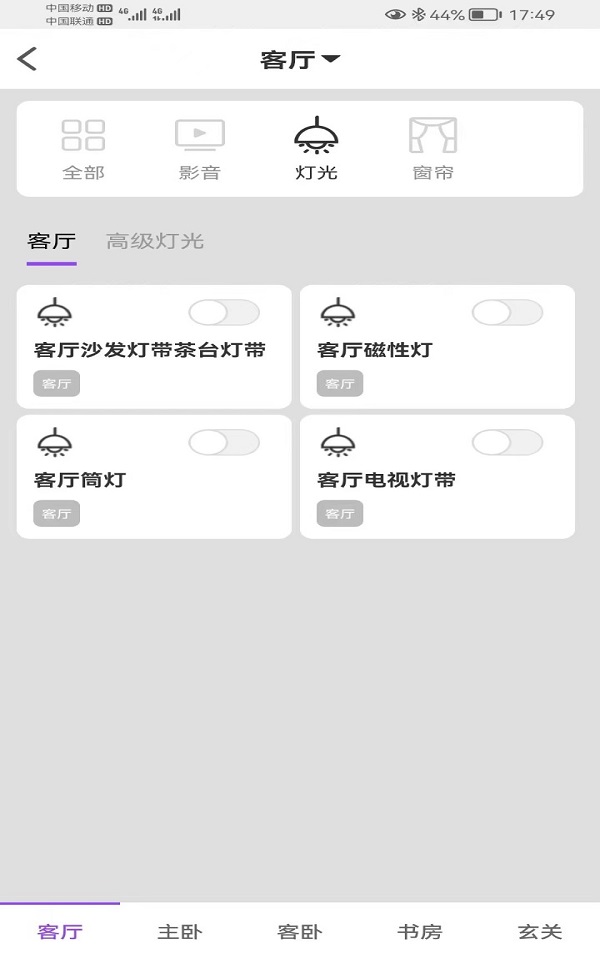Viewport: 600px width, 960px height.
Task: Switch to the 客卧 bottom tab
Action: tap(299, 932)
